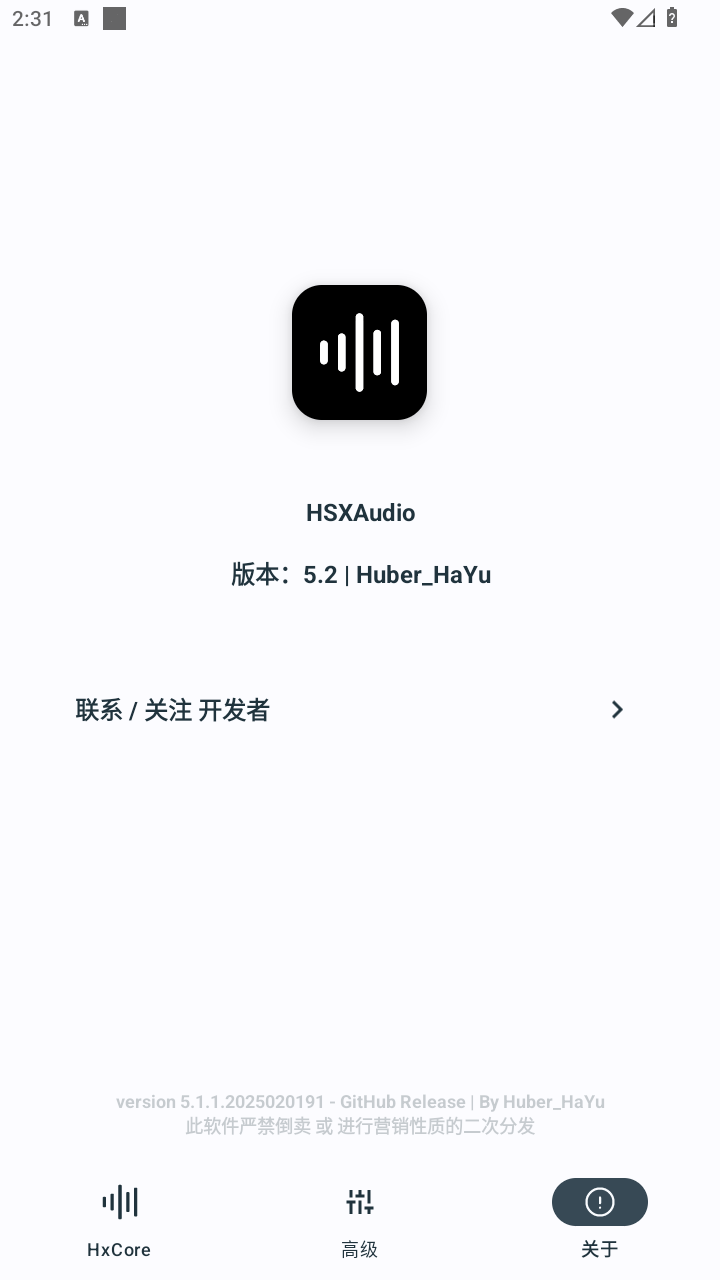
Task: Tap the redistribution warning footer text
Action: pos(360,1126)
